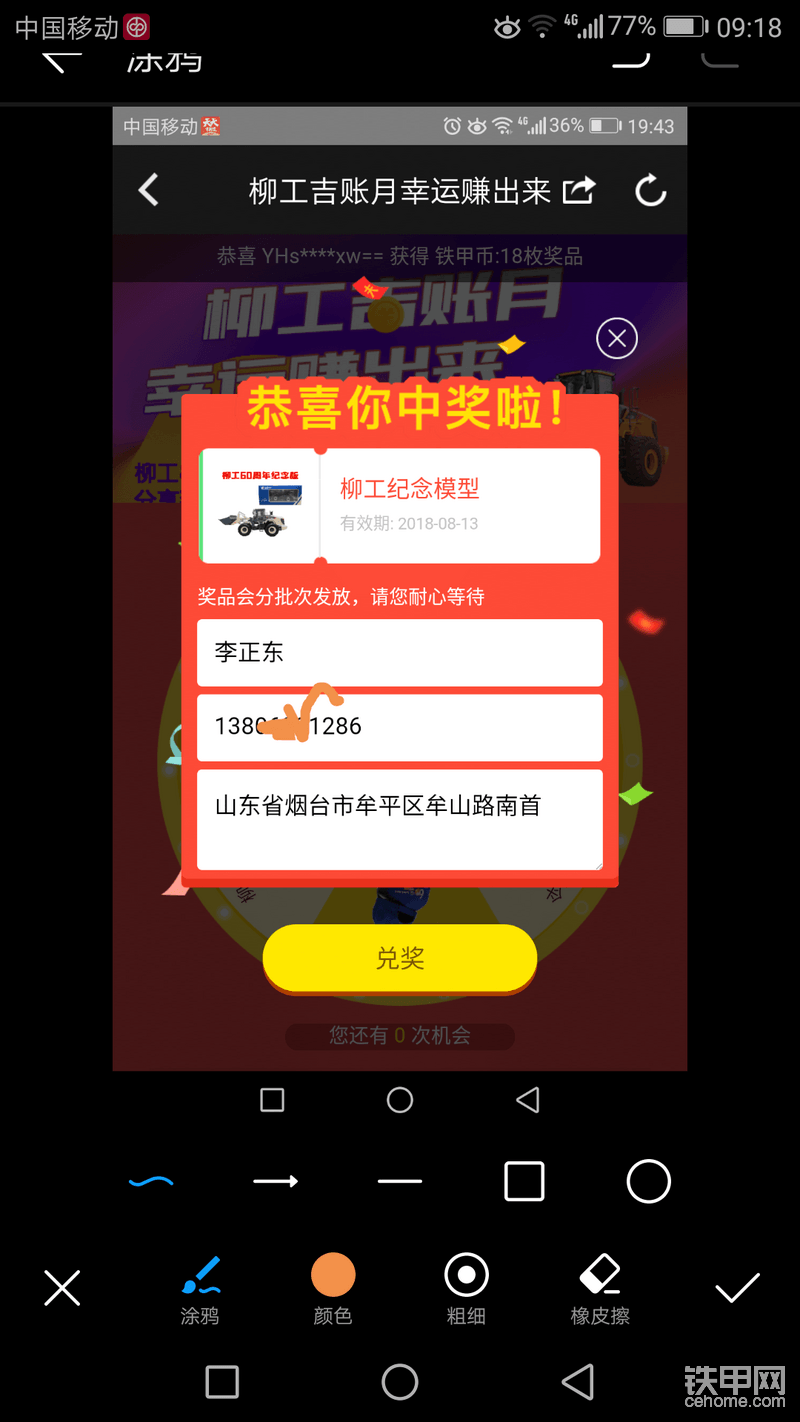
Task: Confirm the doodle with the checkmark
Action: pyautogui.click(x=737, y=1288)
